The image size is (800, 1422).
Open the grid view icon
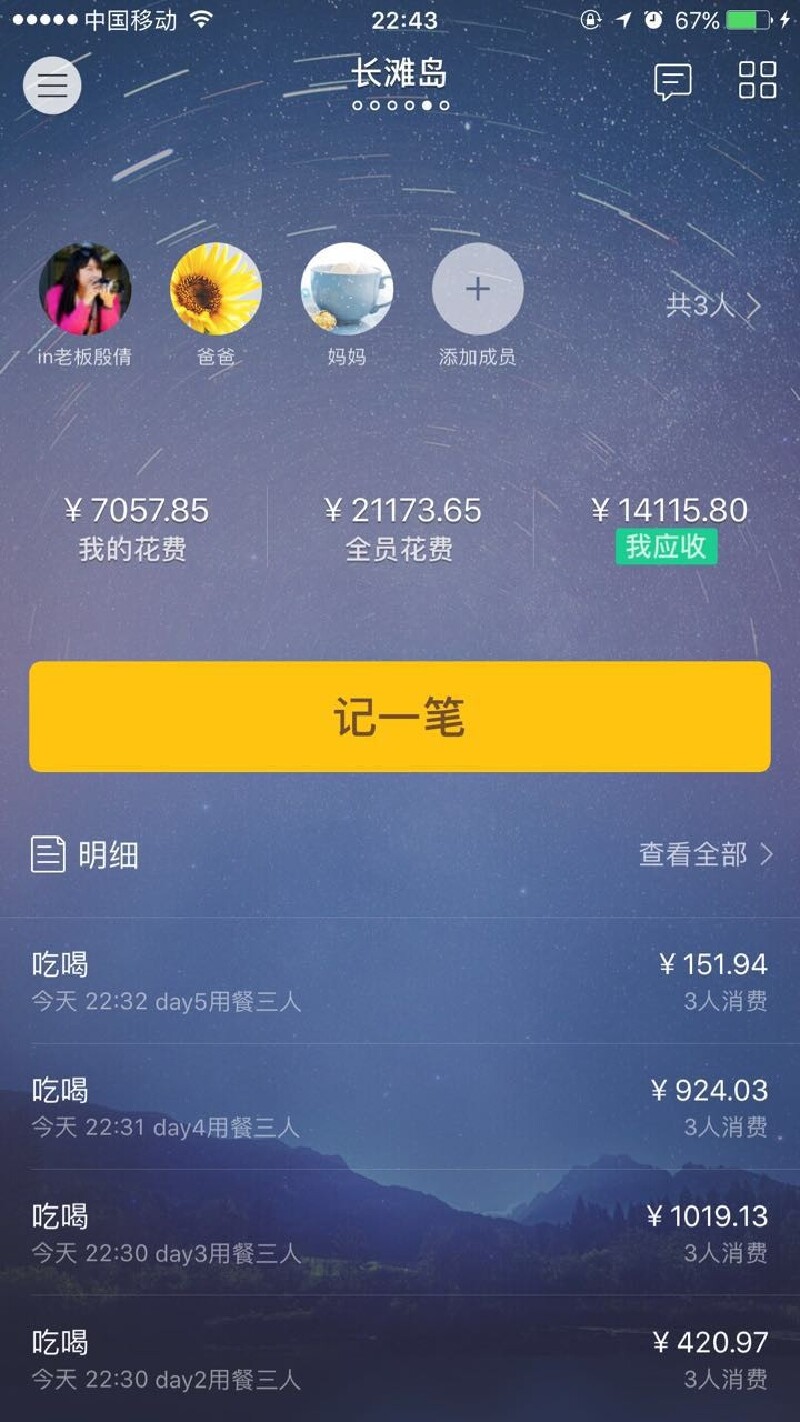click(757, 81)
